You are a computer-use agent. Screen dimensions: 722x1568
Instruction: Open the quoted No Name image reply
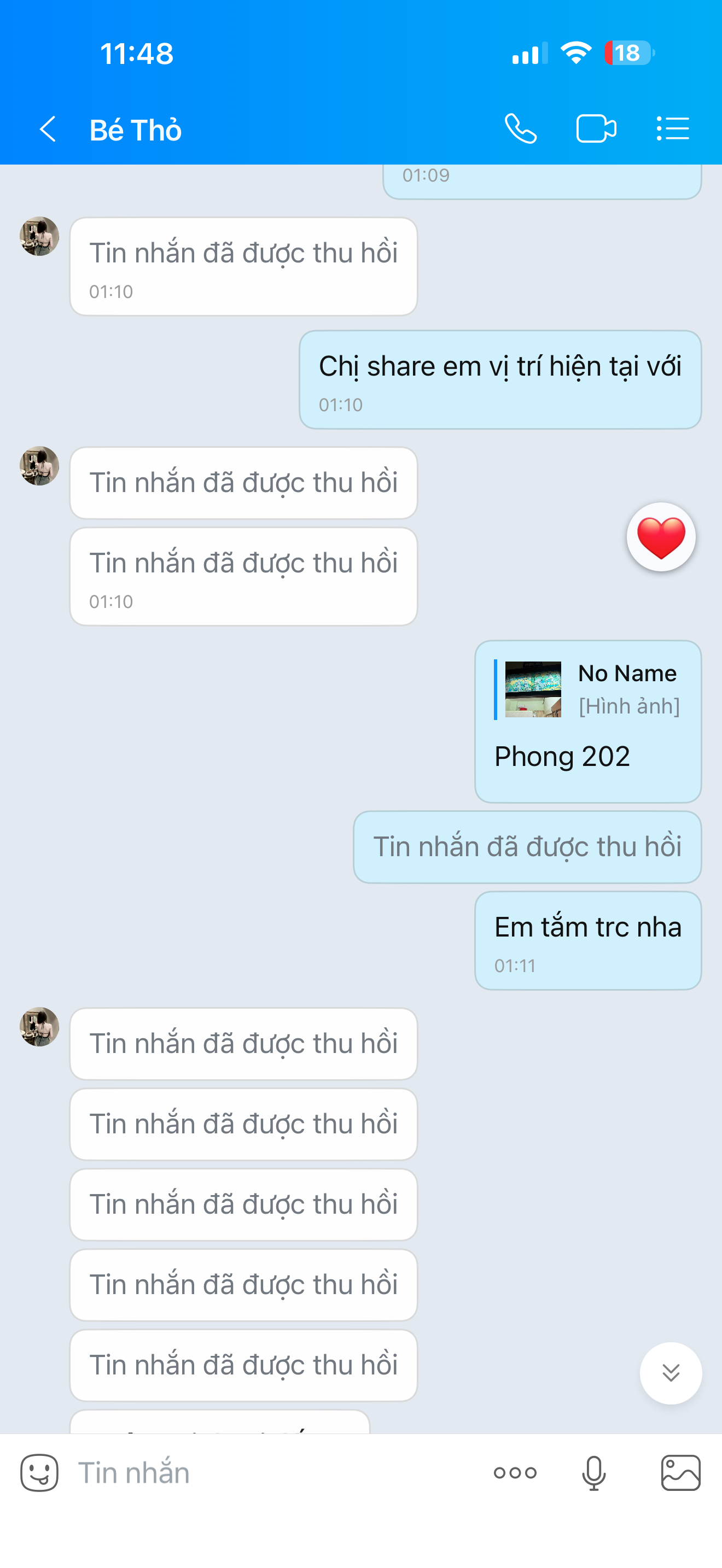(x=587, y=689)
